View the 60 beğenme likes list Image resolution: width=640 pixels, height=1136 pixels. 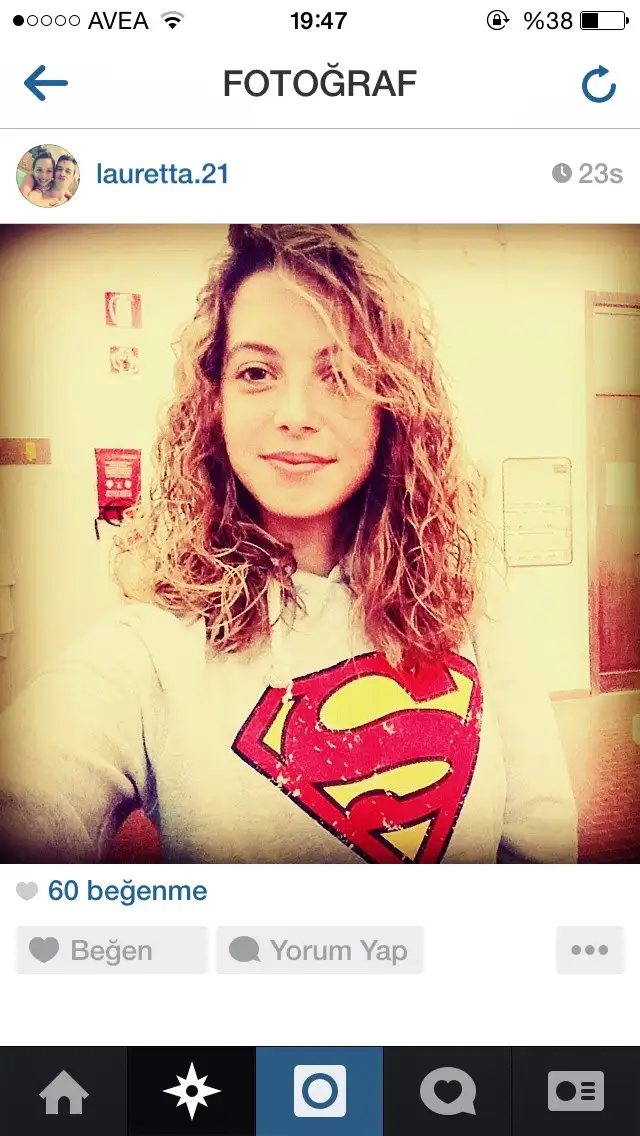pyautogui.click(x=127, y=891)
